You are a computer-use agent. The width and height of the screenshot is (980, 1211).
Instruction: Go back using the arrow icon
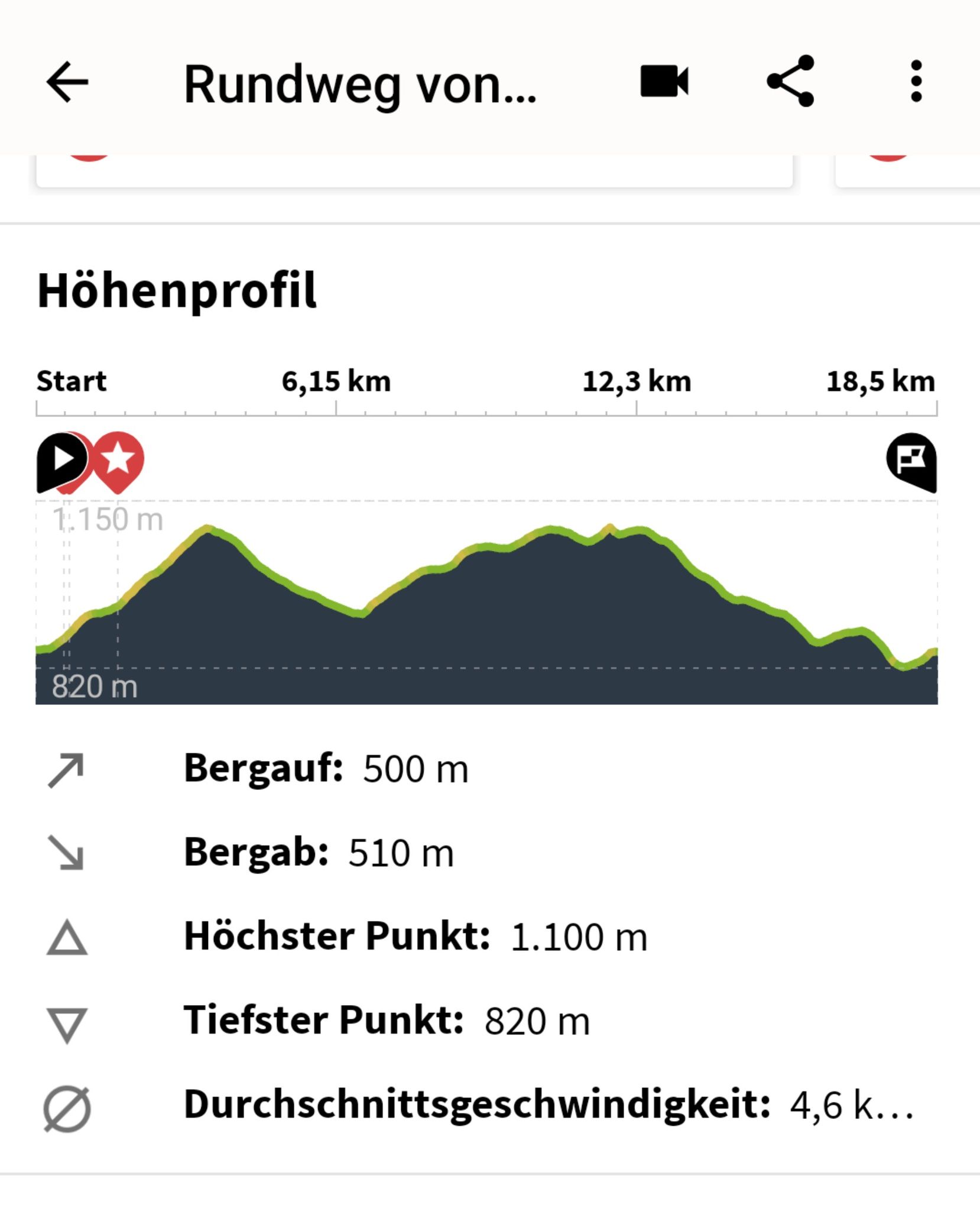(67, 82)
